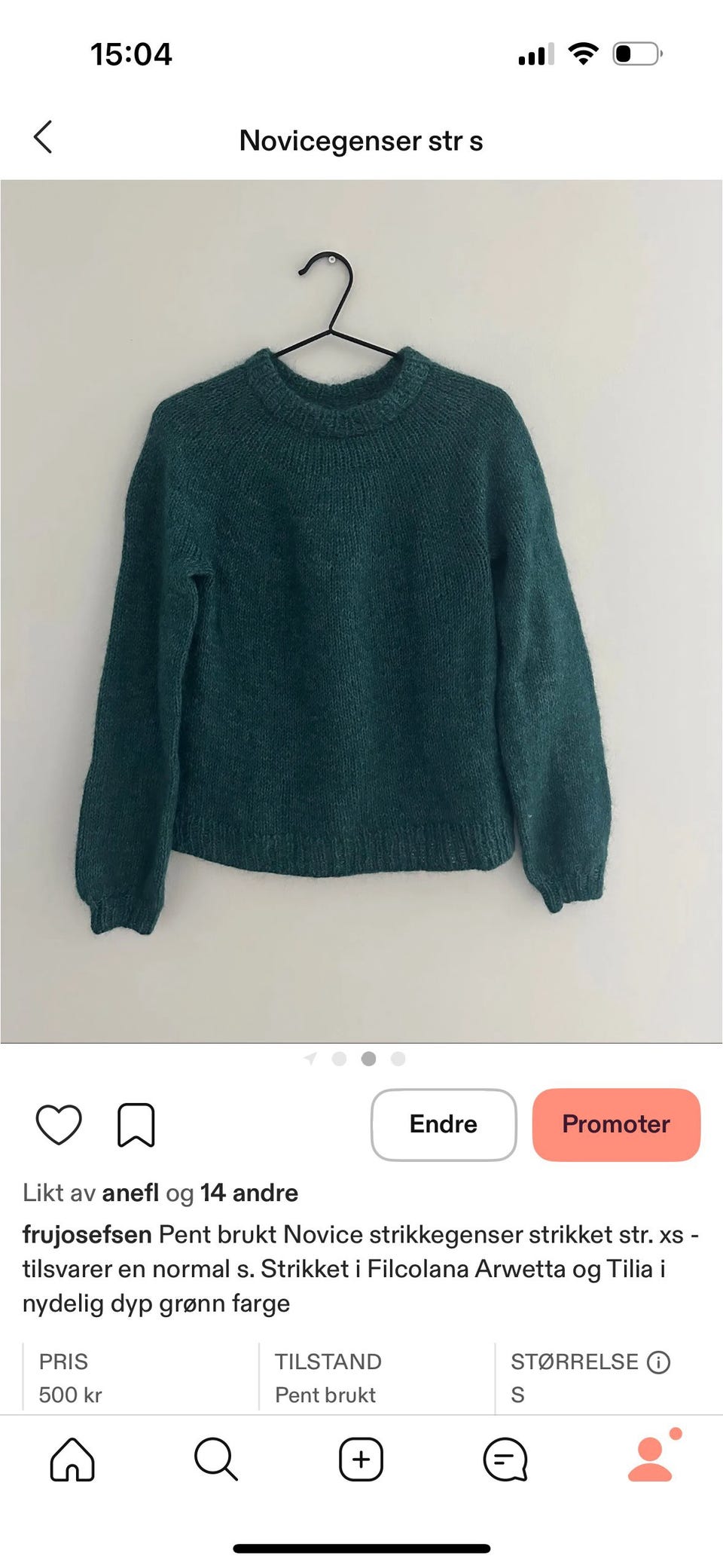Screen dimensions: 723x1568
Task: Open the Endre button to edit listing
Action: (x=443, y=1124)
